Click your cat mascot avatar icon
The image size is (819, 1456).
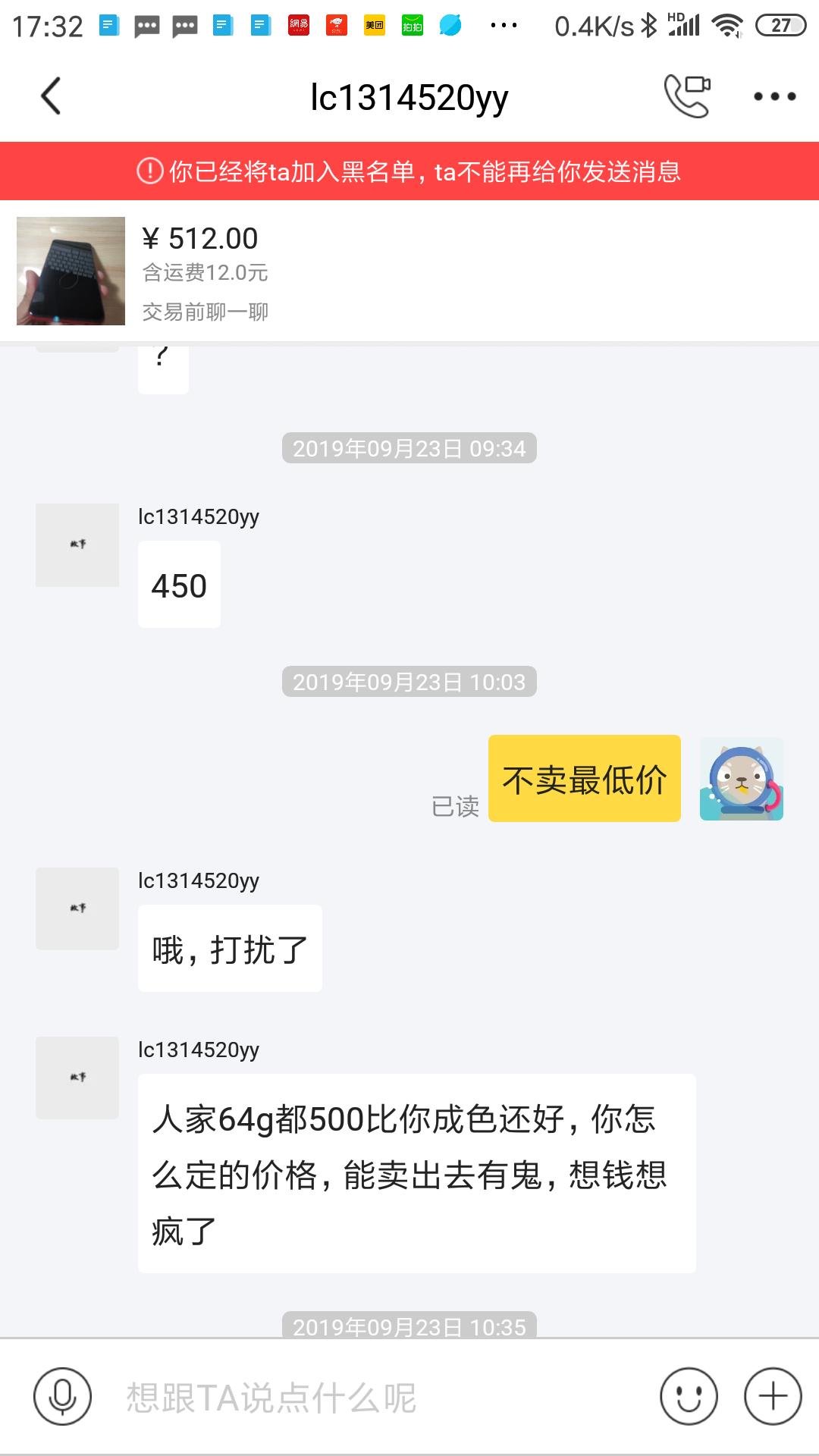pyautogui.click(x=741, y=780)
